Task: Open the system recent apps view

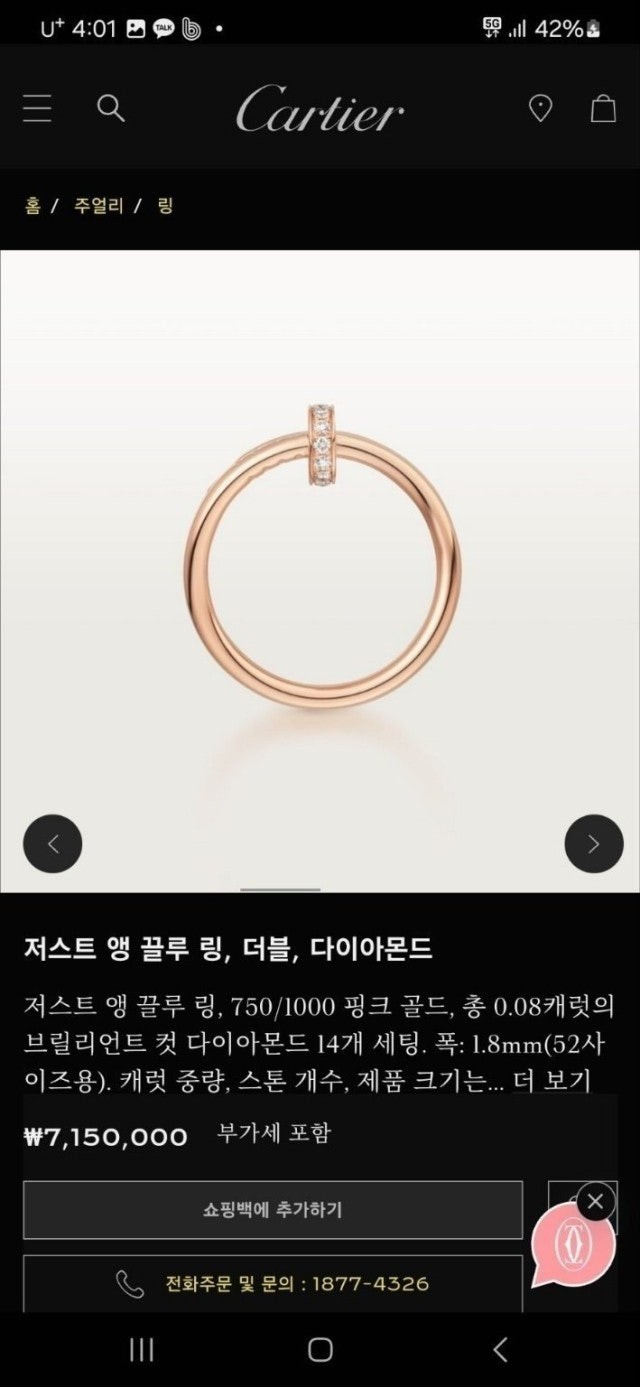Action: click(142, 1350)
